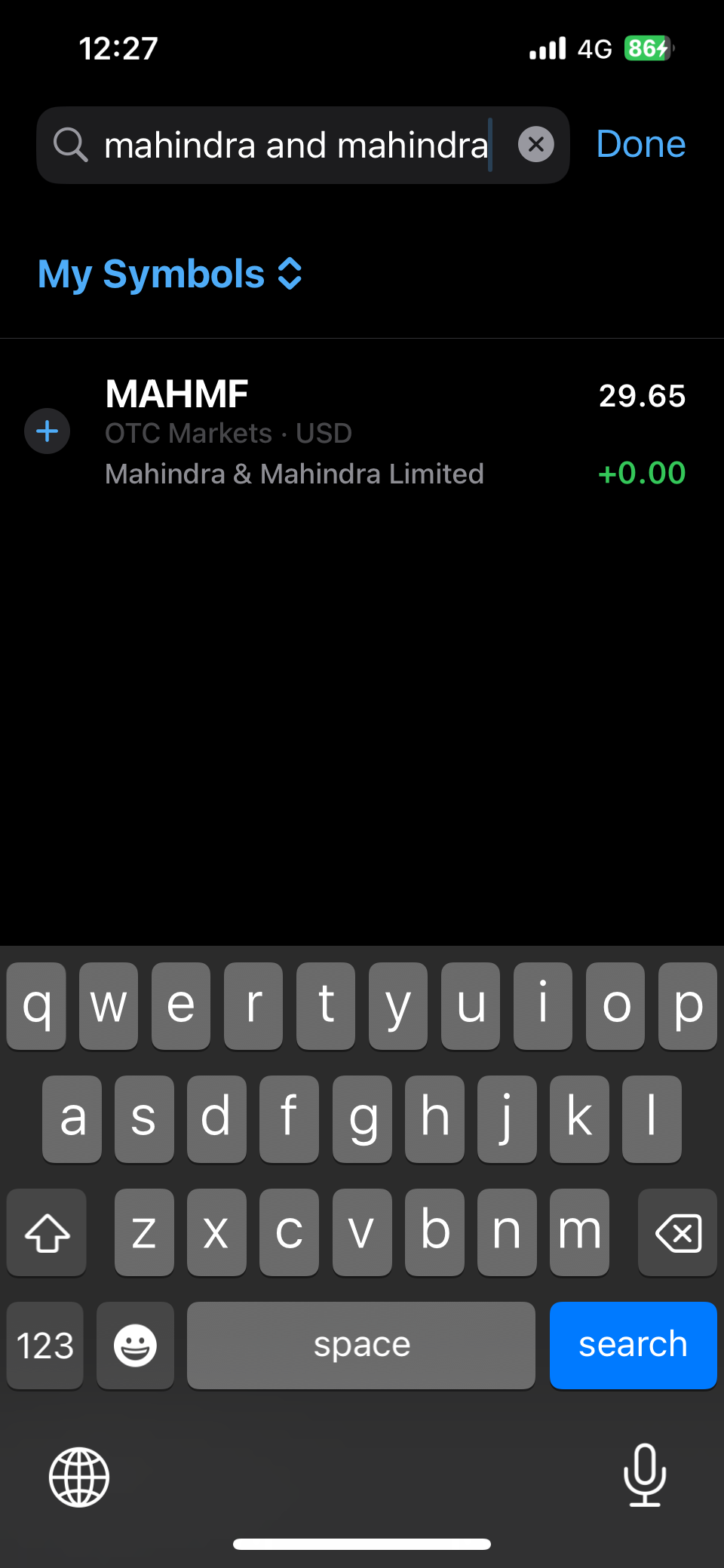The width and height of the screenshot is (724, 1568).
Task: Tap the keyboard backspace key
Action: (677, 1233)
